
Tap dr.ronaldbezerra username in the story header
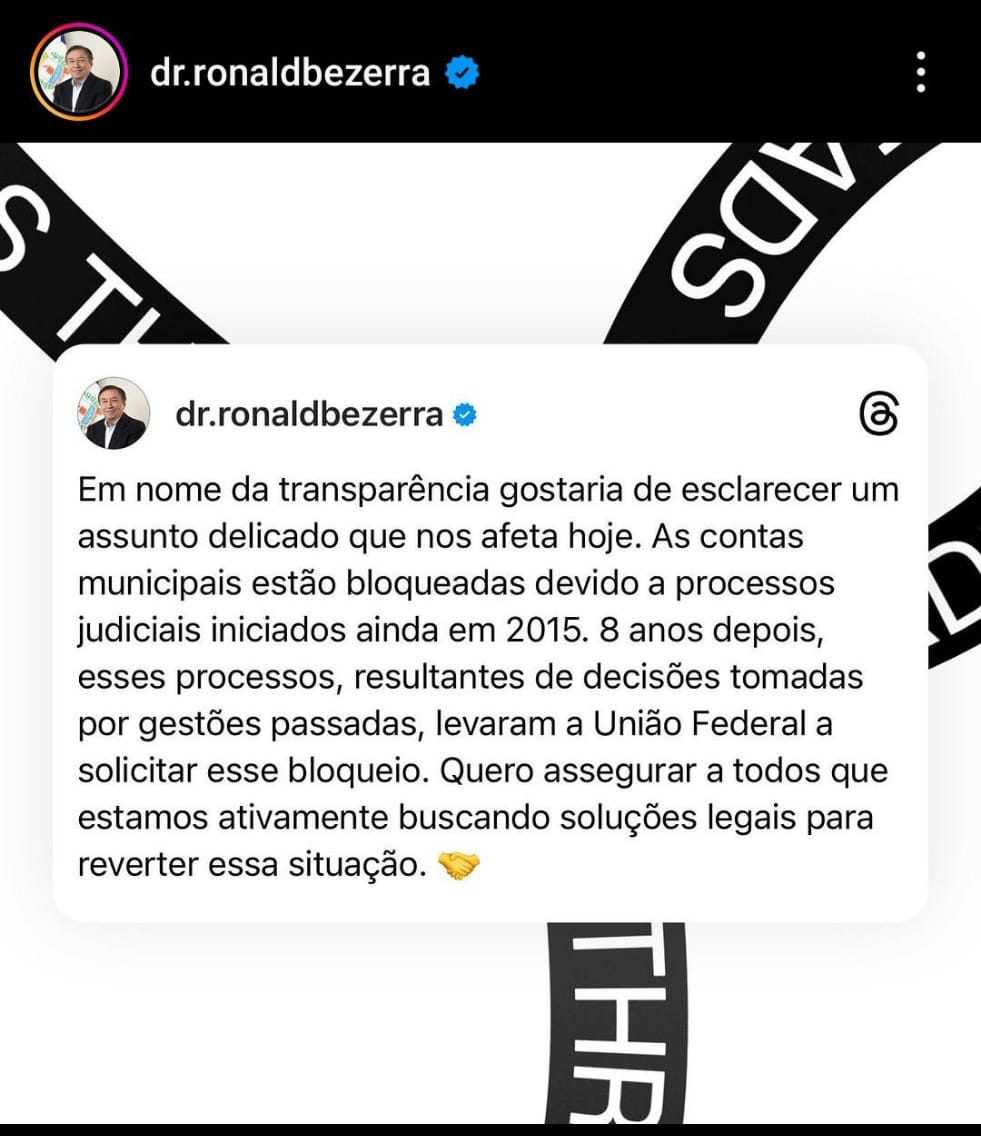coord(289,73)
